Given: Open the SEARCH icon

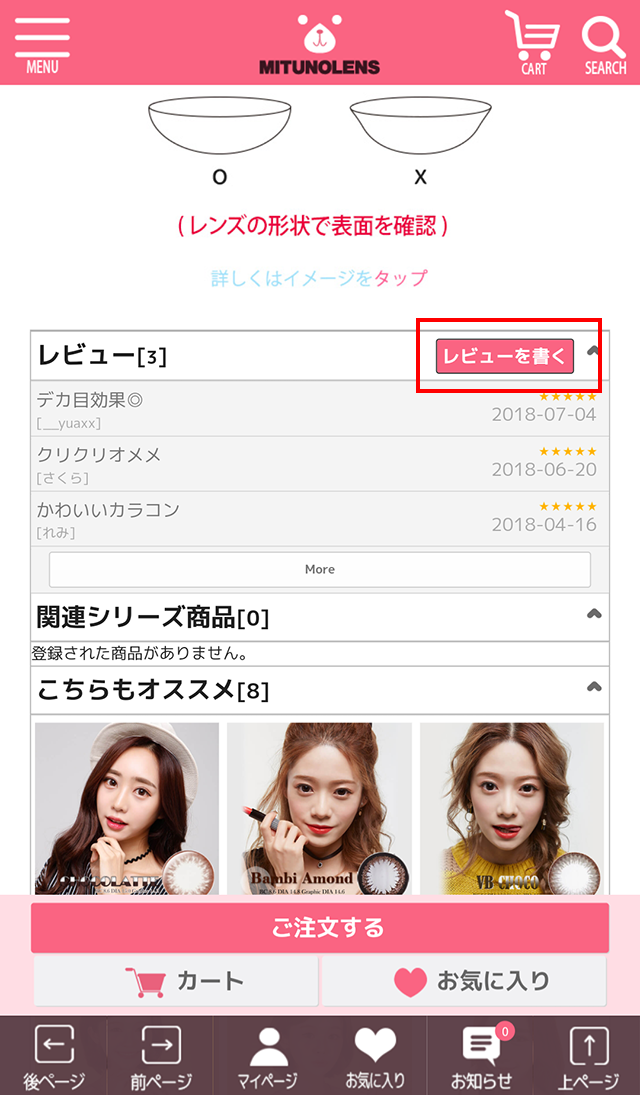Looking at the screenshot, I should click(604, 43).
